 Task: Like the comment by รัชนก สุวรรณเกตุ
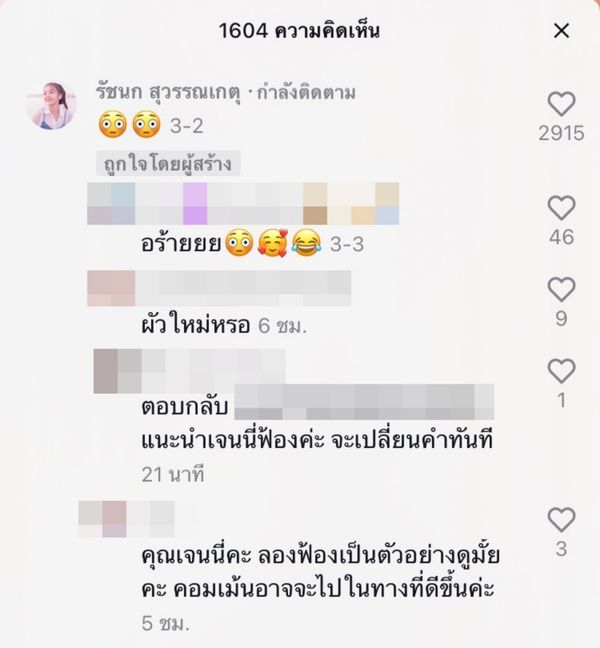point(562,104)
